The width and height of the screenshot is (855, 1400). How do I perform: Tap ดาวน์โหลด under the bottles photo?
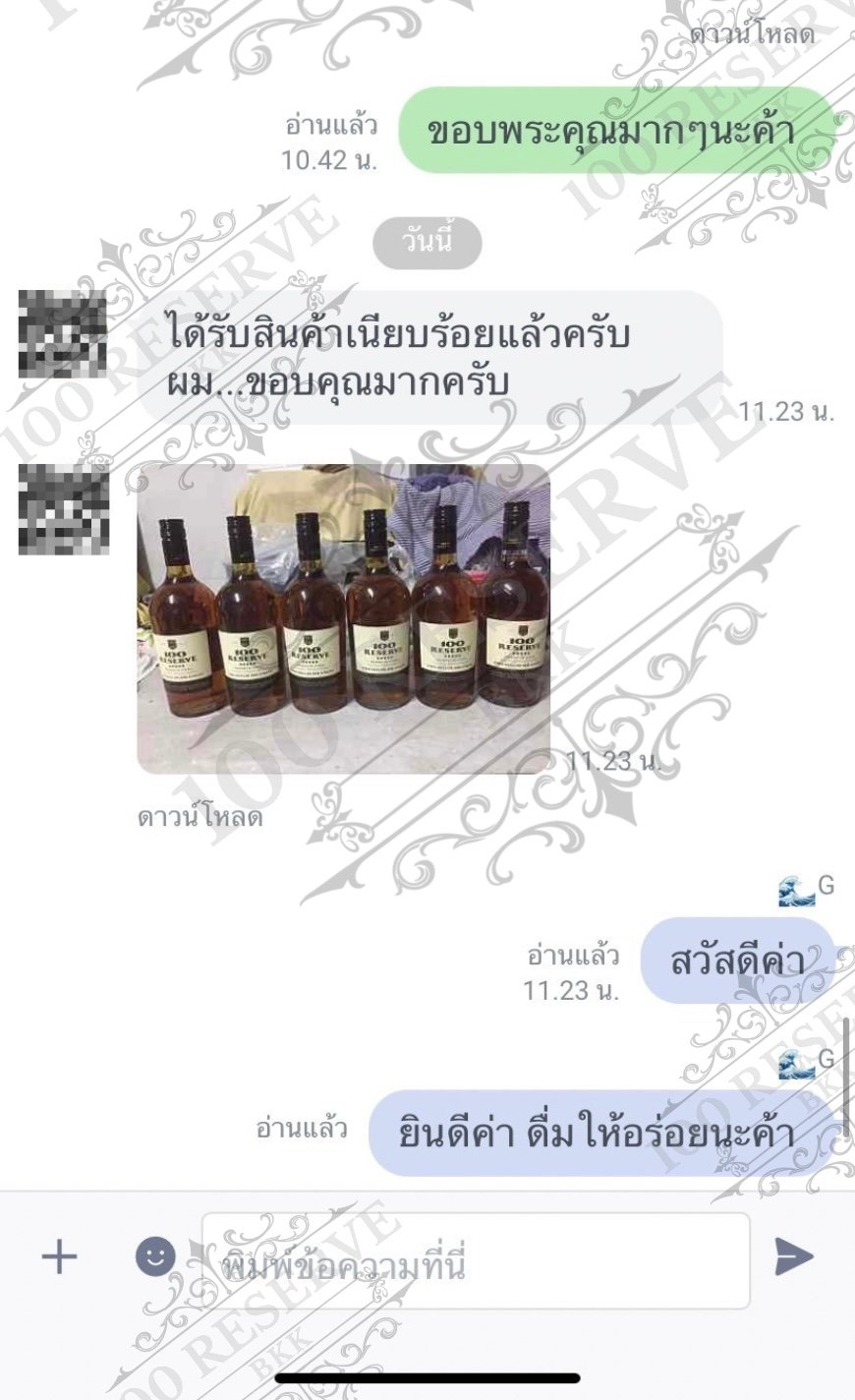tap(200, 816)
